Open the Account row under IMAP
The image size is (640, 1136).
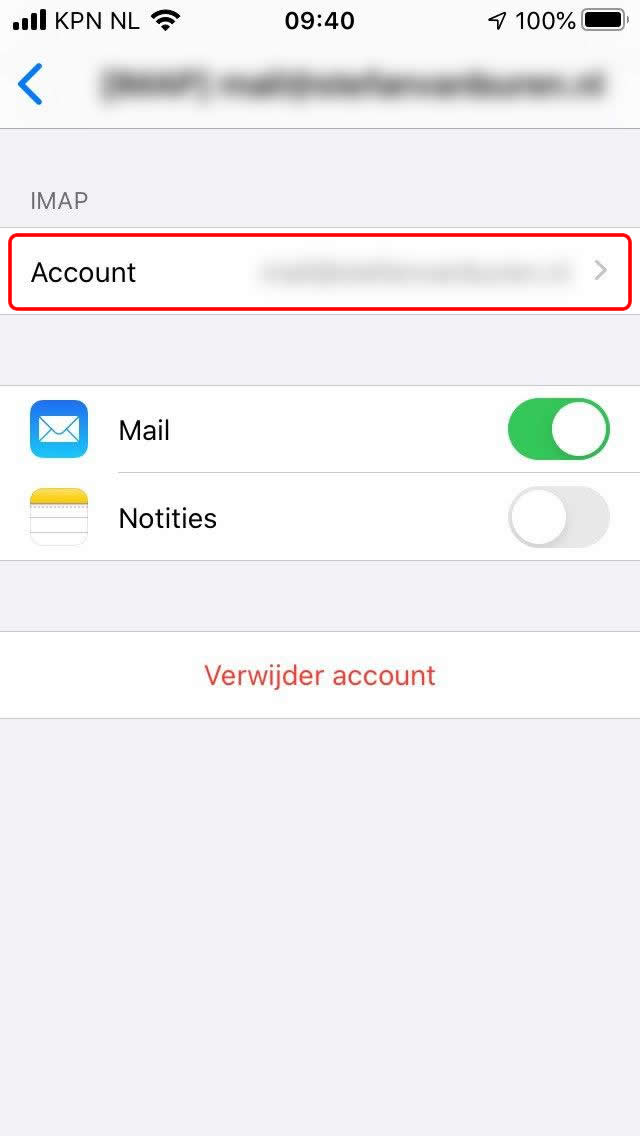pos(320,272)
